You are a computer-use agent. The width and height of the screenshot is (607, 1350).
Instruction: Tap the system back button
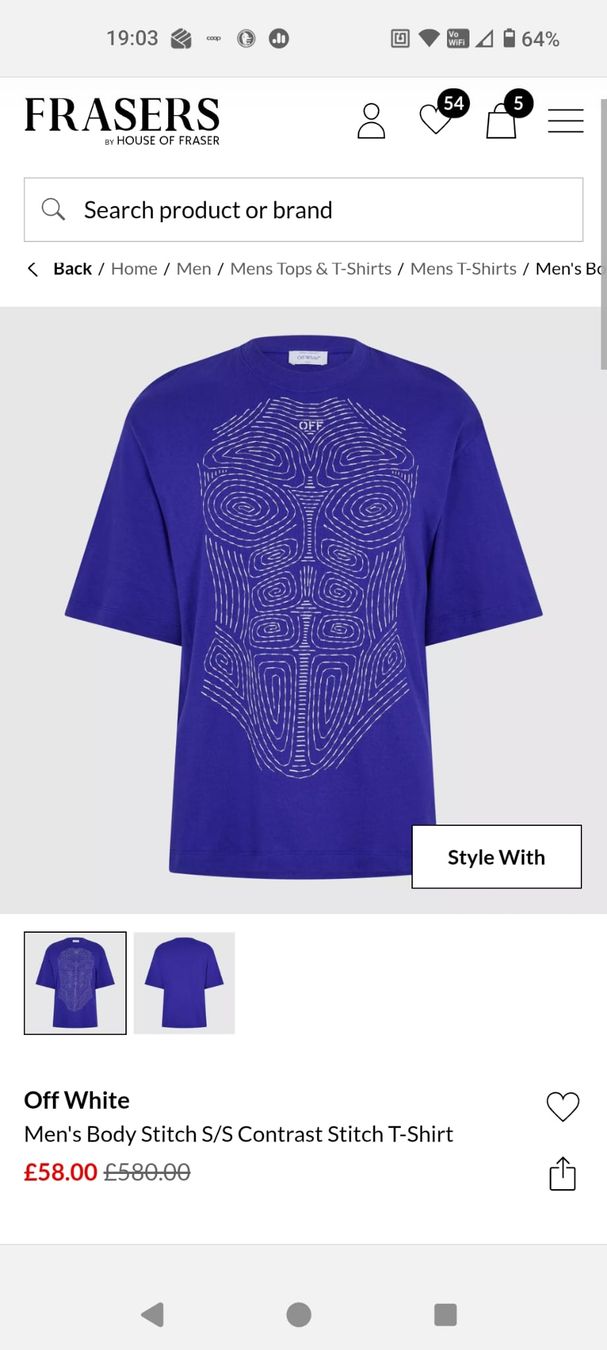point(152,1314)
